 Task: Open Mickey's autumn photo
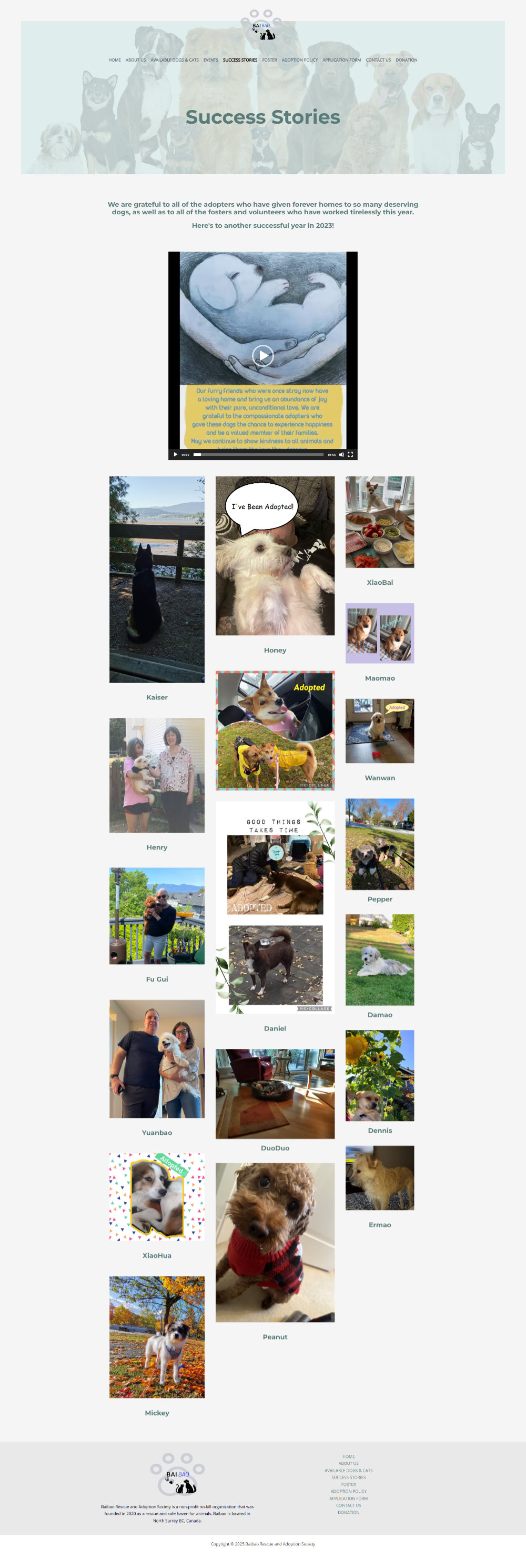157,1337
